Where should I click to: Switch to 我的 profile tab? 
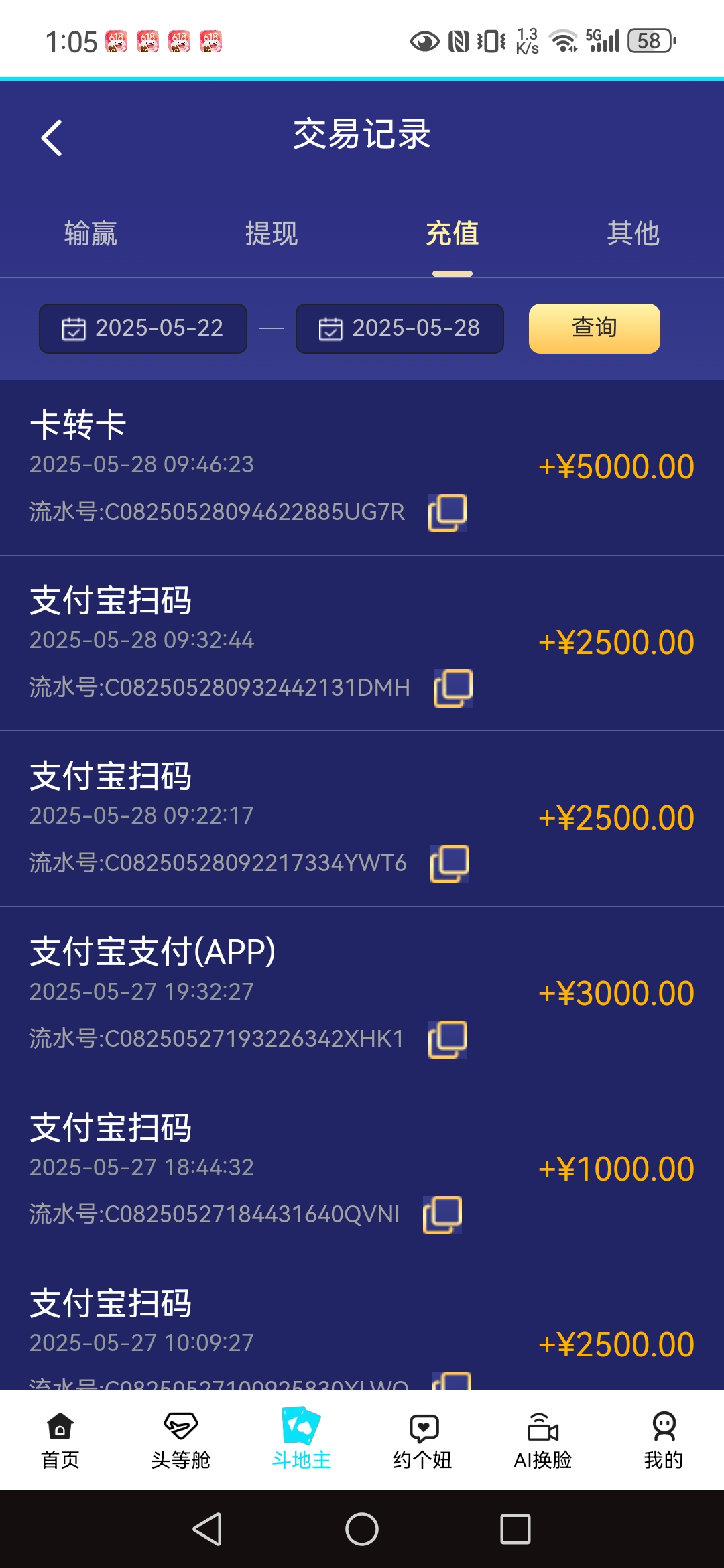pyautogui.click(x=664, y=1440)
